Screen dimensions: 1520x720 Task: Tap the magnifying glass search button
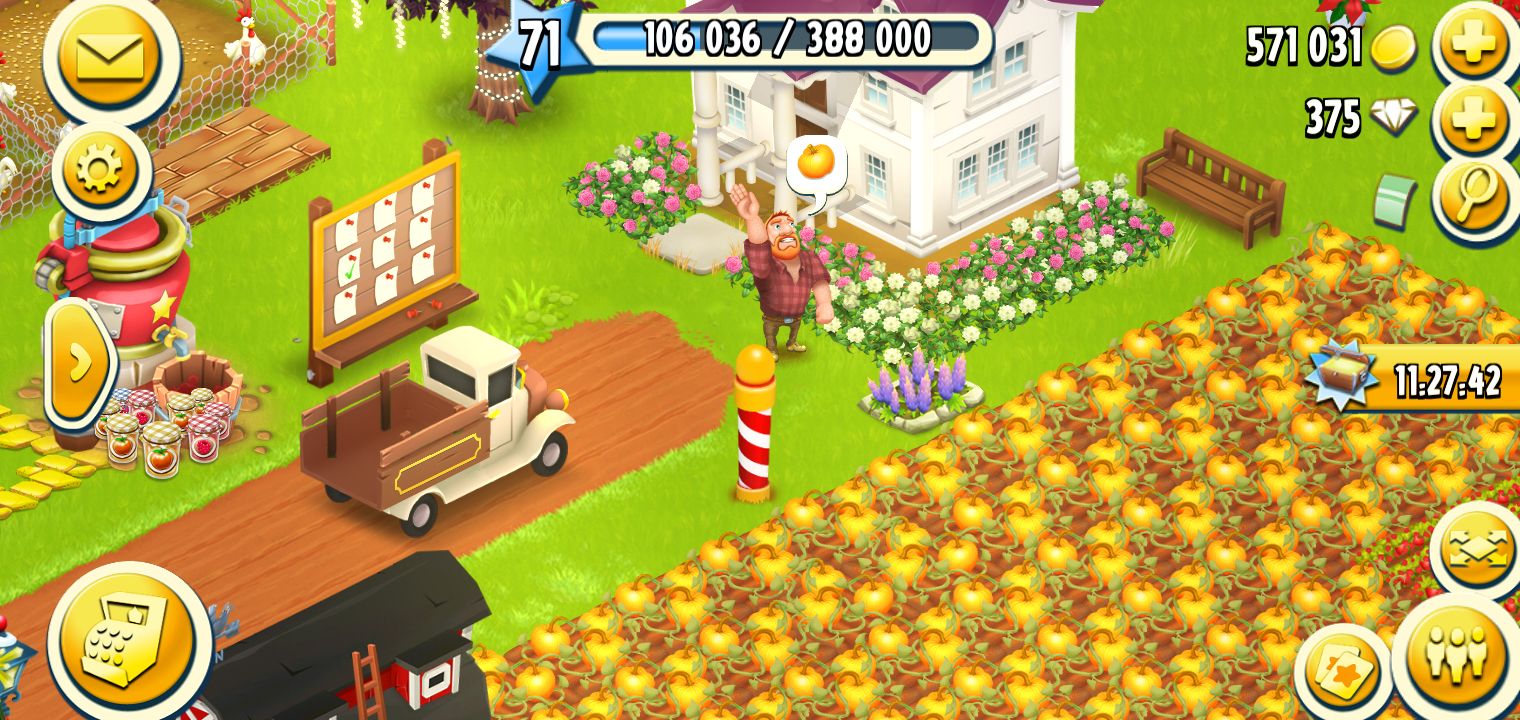click(x=1476, y=193)
